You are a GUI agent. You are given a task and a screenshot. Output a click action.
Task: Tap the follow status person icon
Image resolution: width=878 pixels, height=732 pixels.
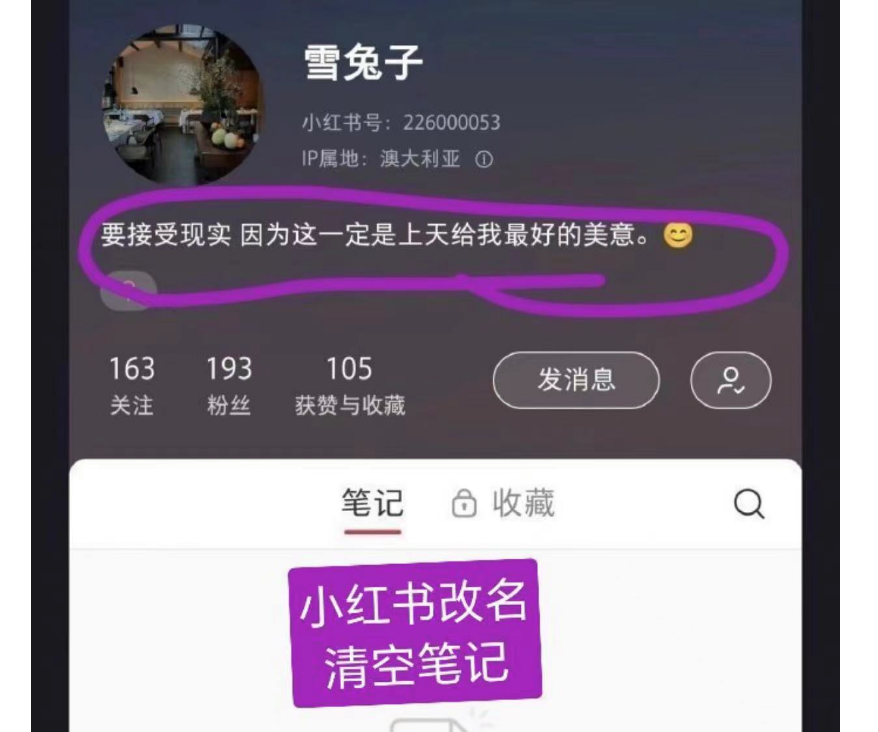click(x=731, y=380)
